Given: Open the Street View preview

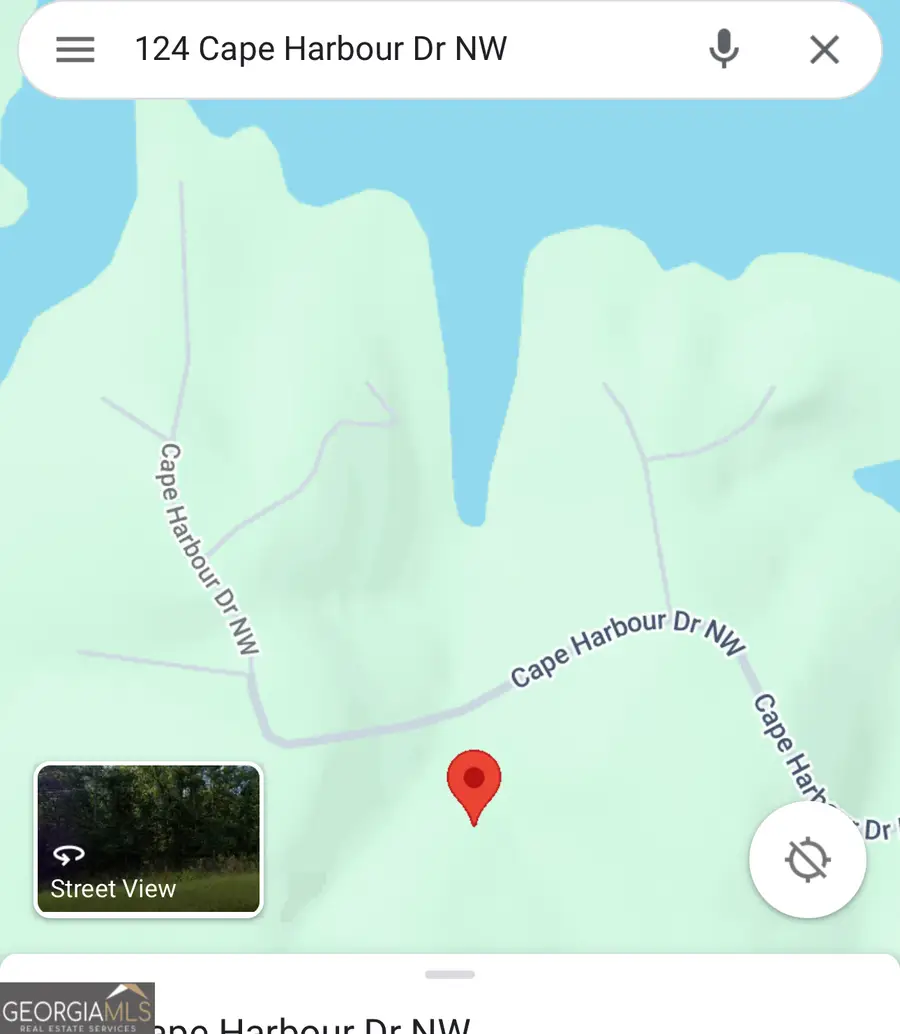Looking at the screenshot, I should click(149, 840).
